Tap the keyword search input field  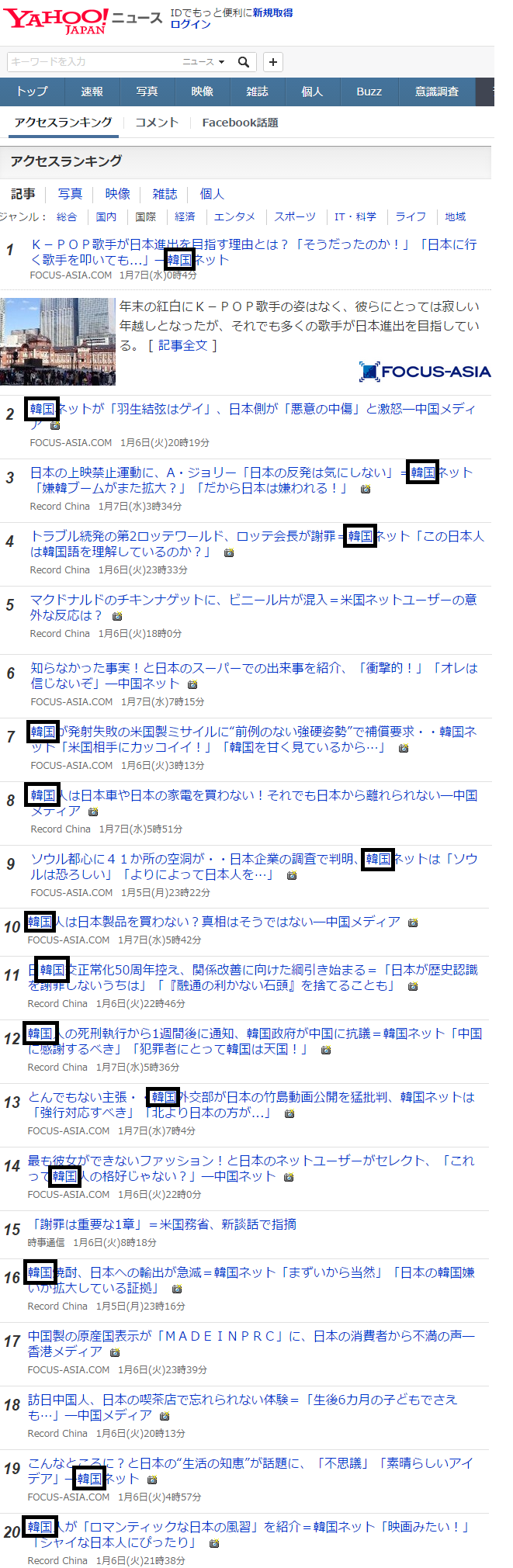89,62
